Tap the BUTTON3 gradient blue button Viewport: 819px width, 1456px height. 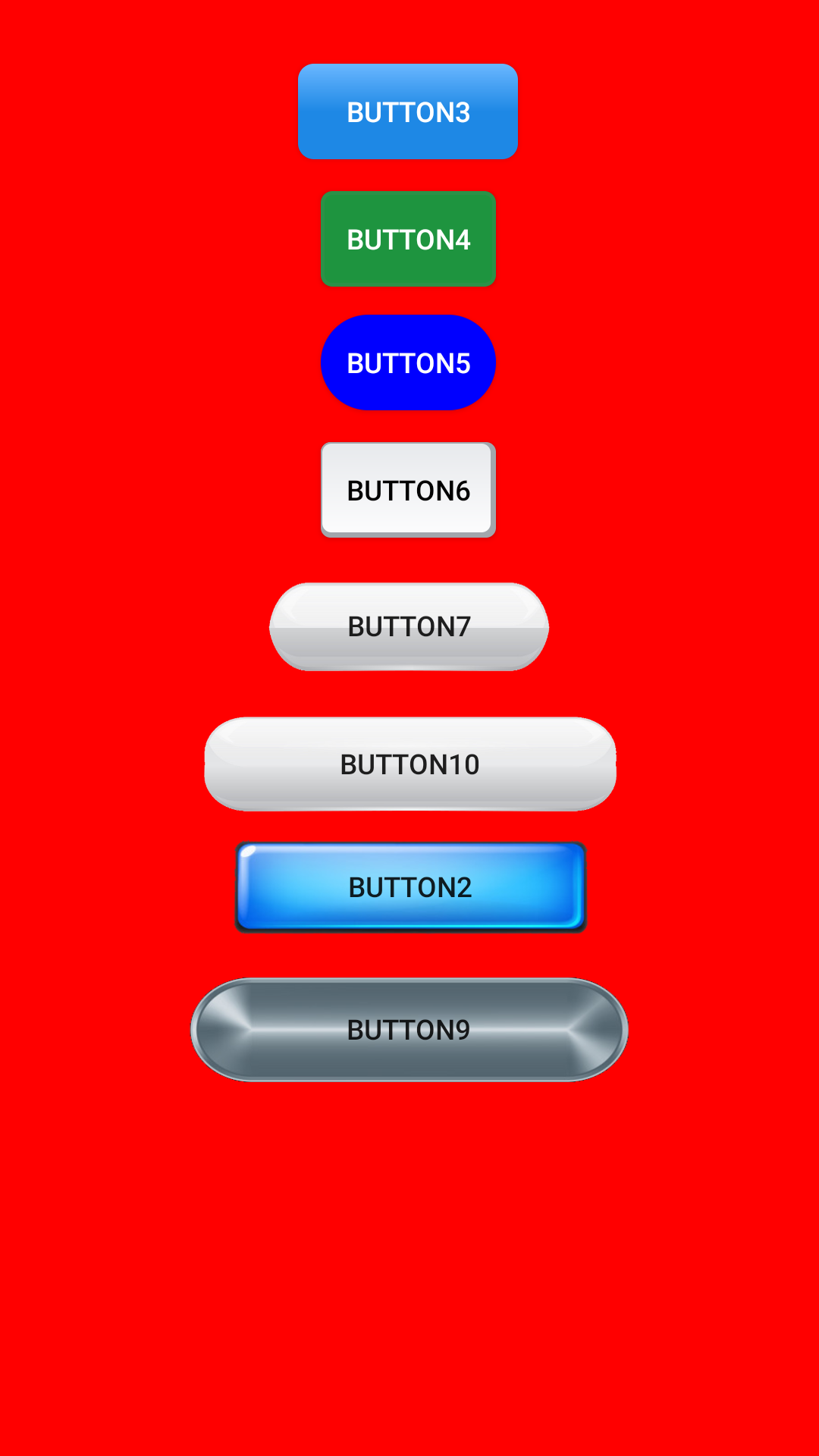coord(408,111)
